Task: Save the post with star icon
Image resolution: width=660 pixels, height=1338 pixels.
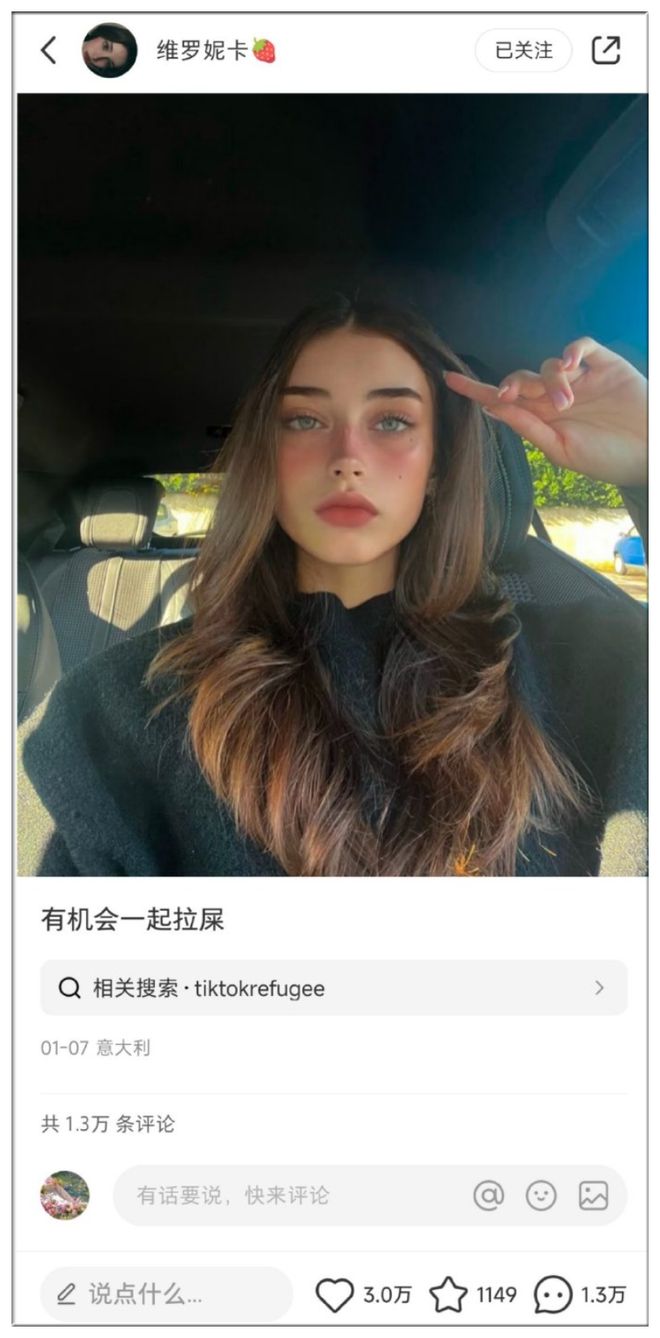Action: coord(448,1295)
